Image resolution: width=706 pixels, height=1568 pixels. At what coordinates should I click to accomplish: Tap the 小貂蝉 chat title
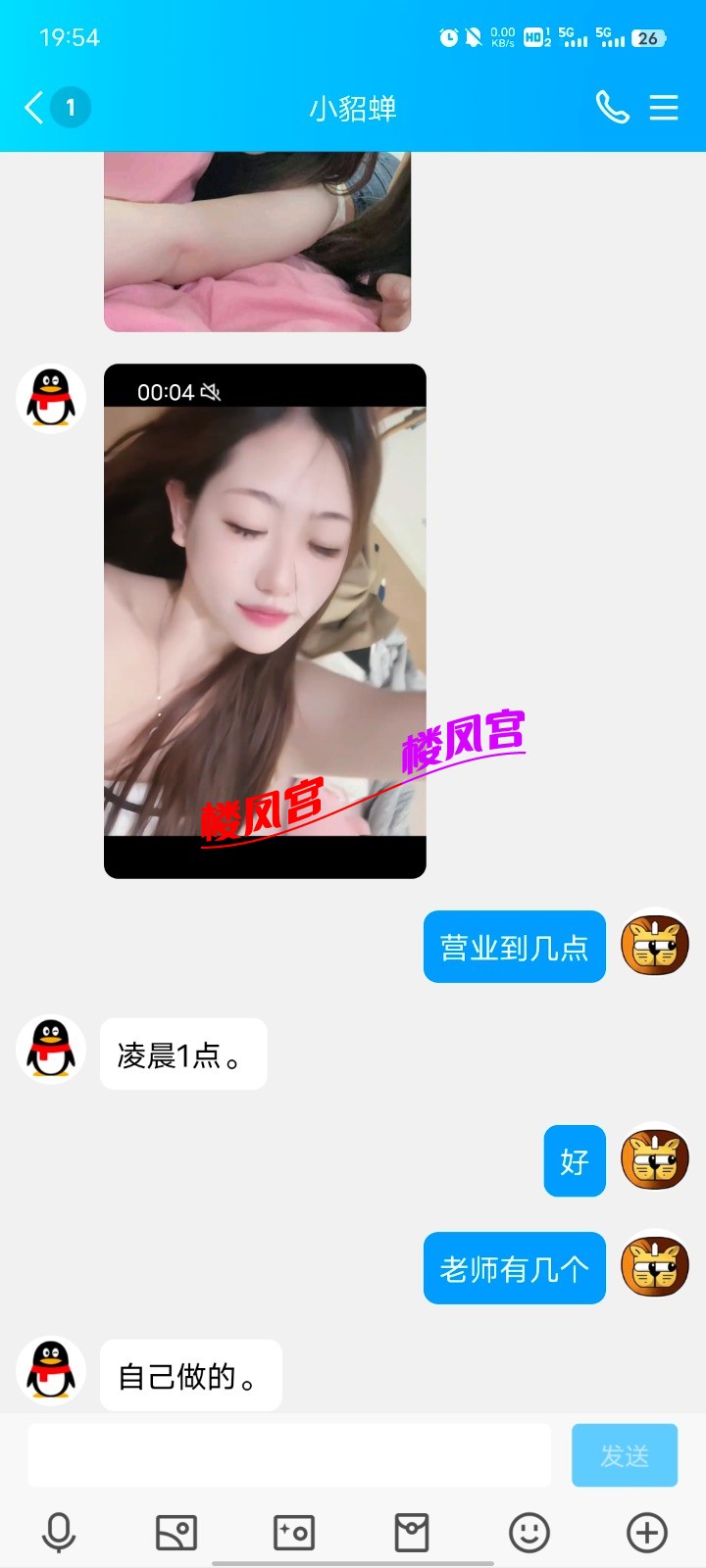coord(352,109)
